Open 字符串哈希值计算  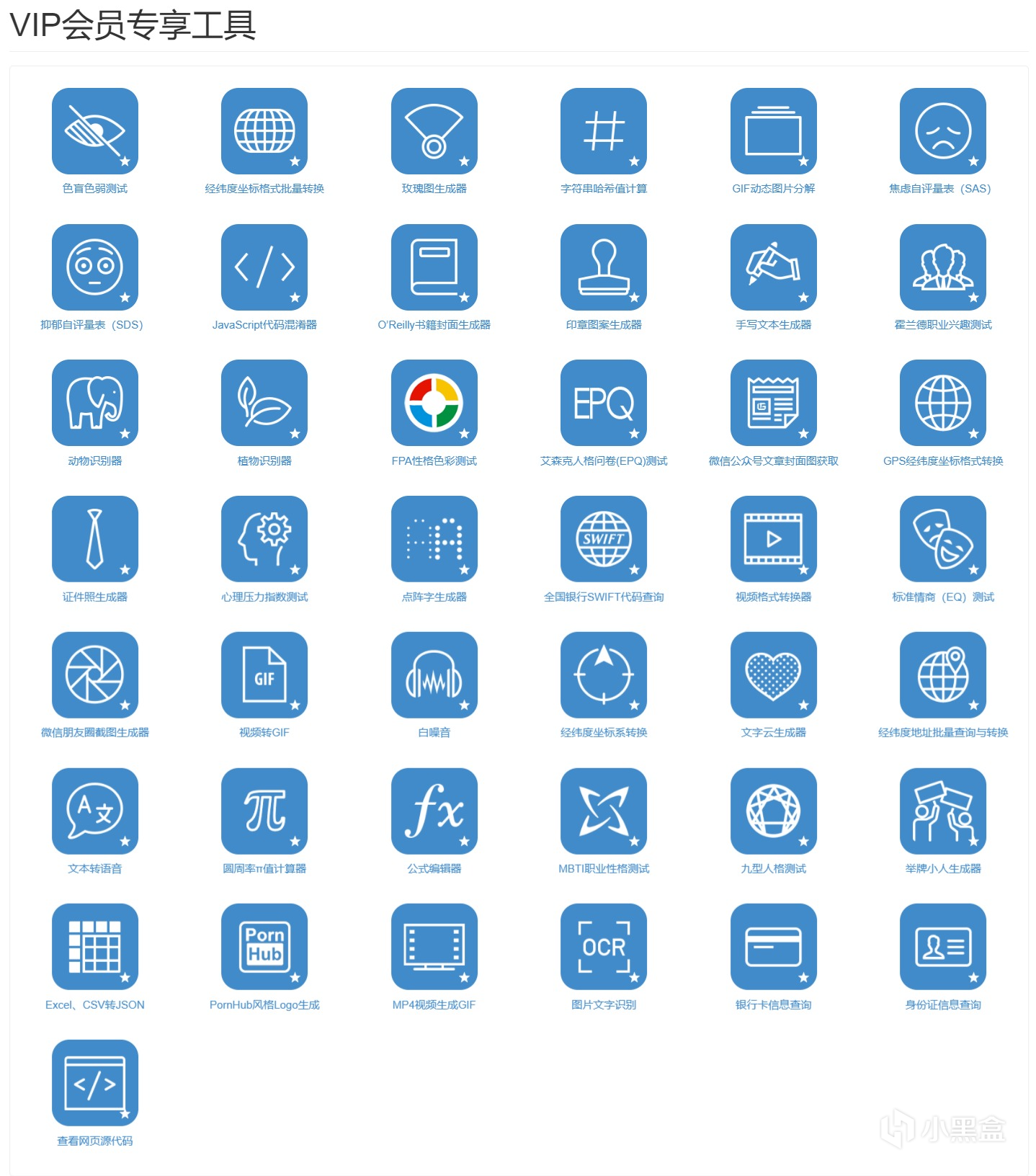[x=604, y=131]
